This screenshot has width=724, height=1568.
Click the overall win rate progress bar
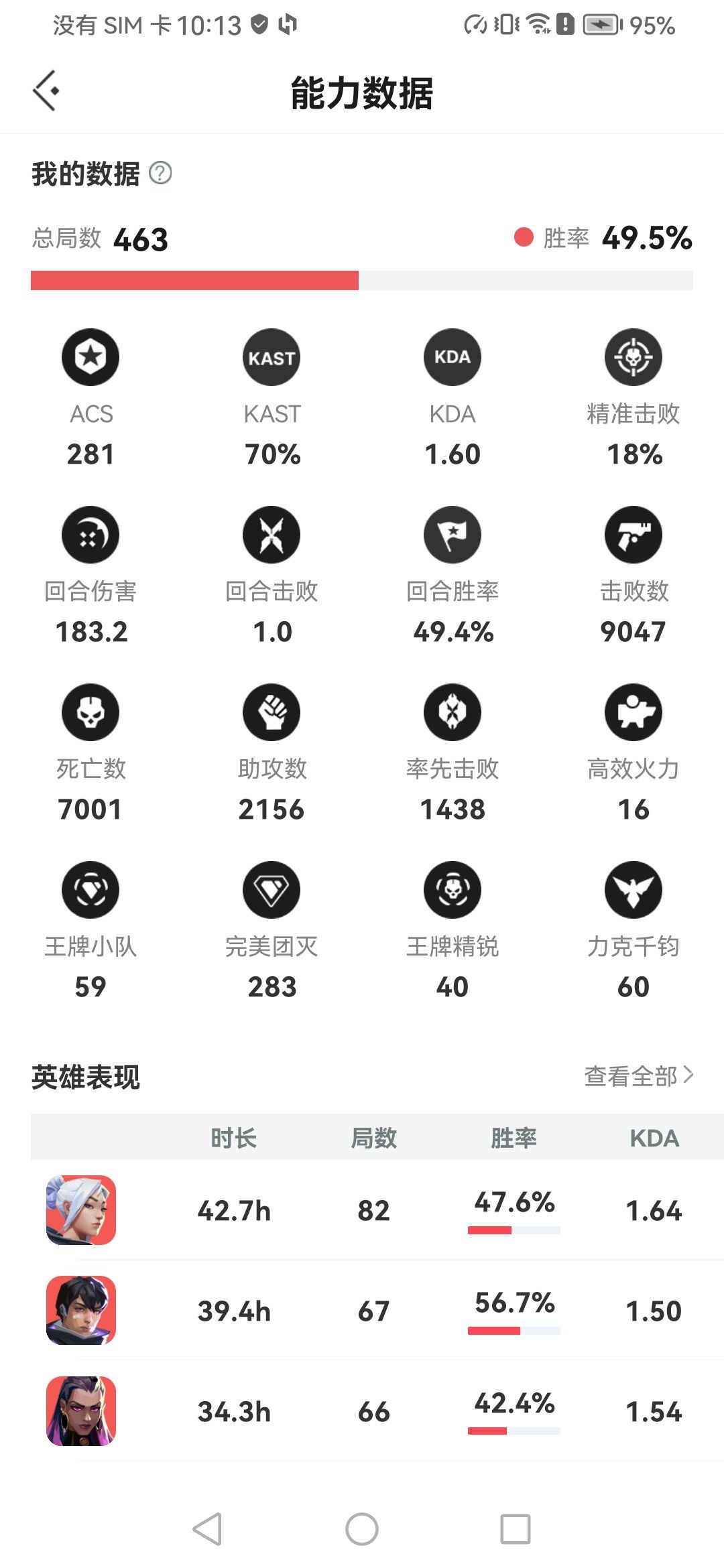[362, 280]
